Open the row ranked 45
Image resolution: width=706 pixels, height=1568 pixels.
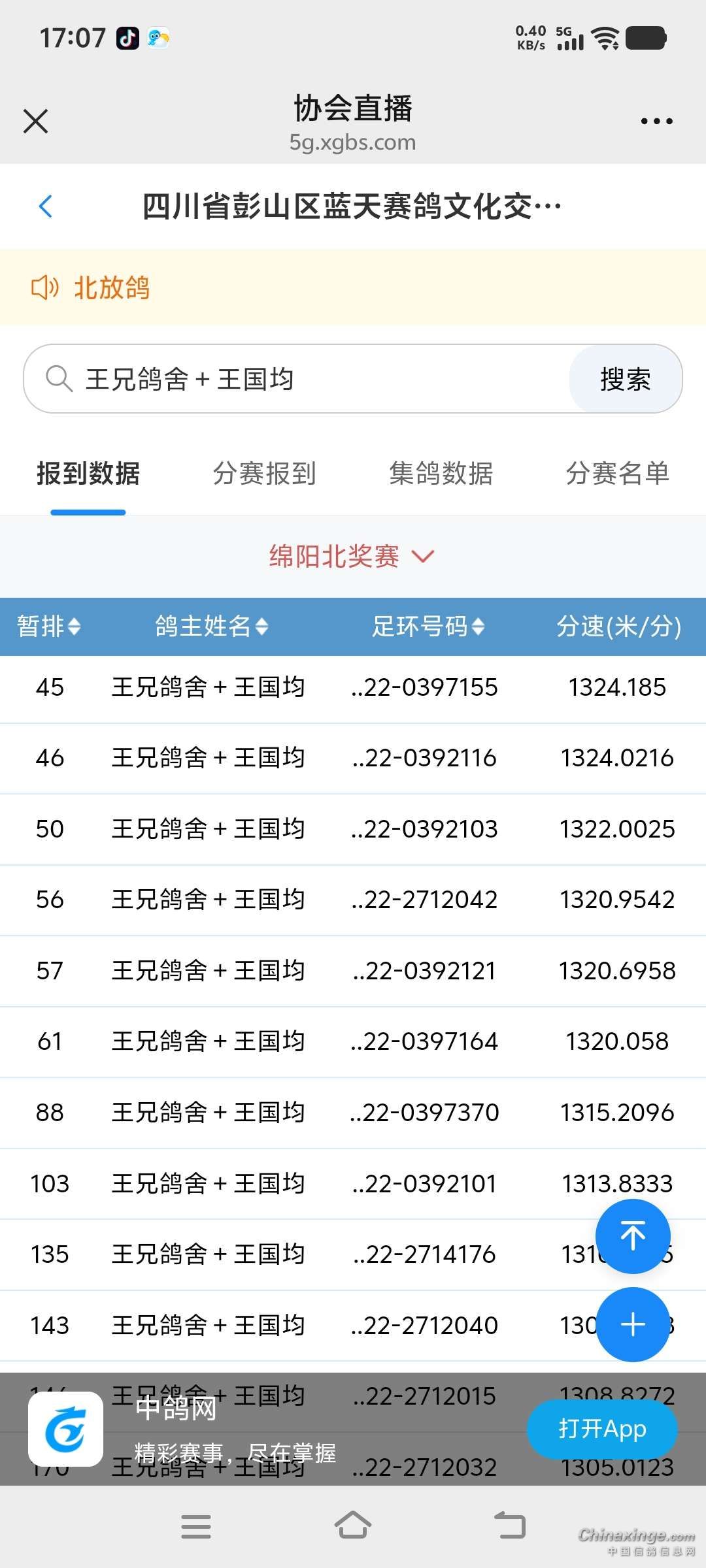[x=353, y=687]
